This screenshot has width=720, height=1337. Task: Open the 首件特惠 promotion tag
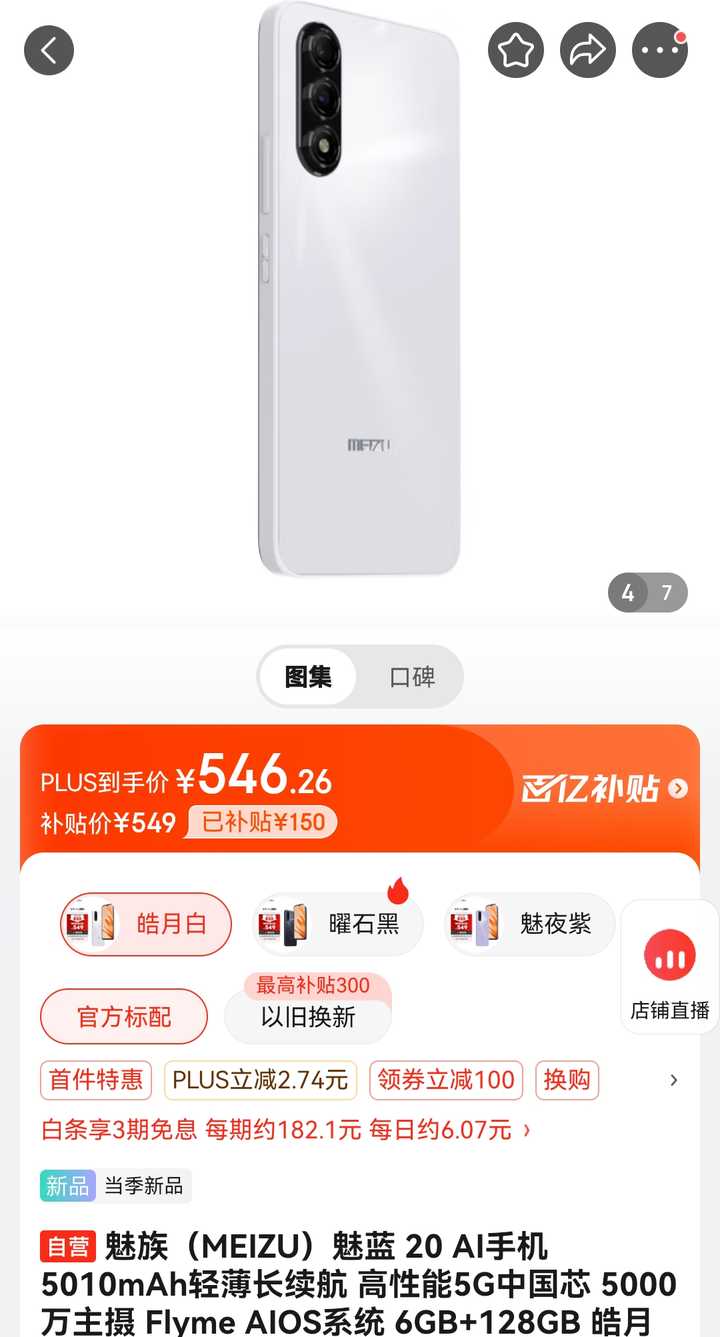(x=96, y=1080)
